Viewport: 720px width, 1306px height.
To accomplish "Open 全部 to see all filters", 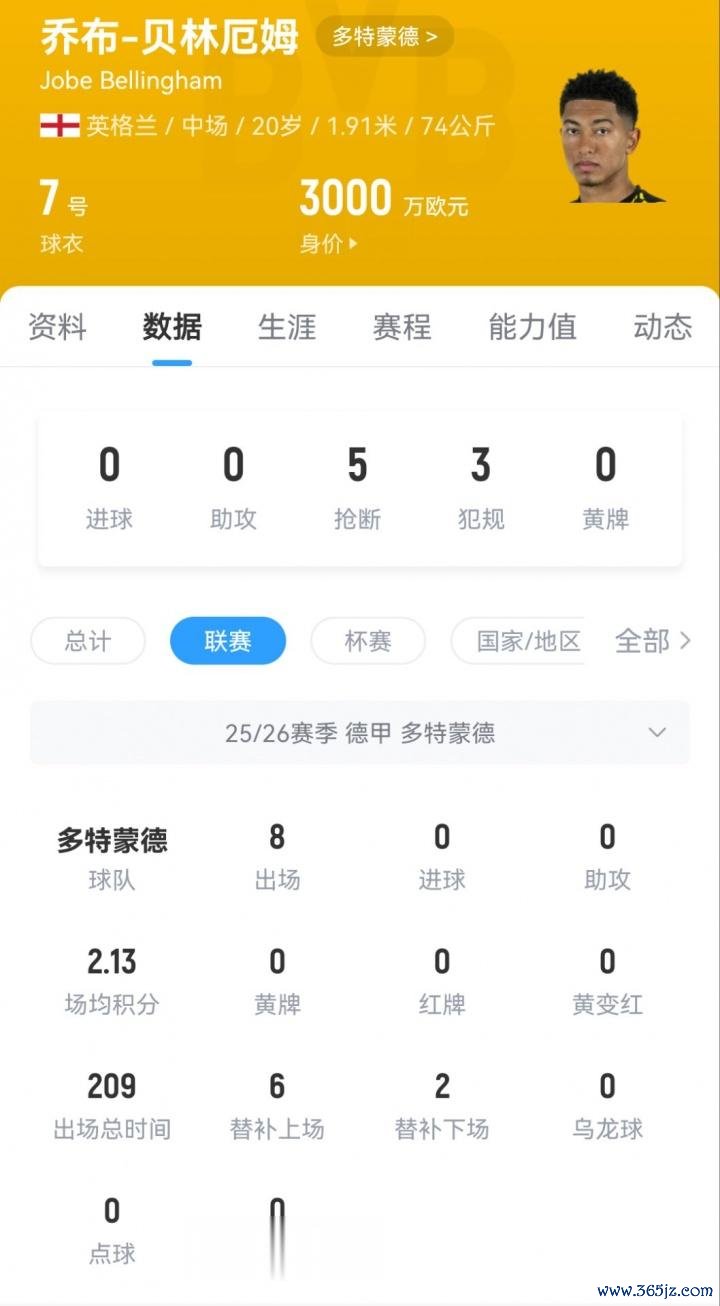I will pyautogui.click(x=652, y=641).
